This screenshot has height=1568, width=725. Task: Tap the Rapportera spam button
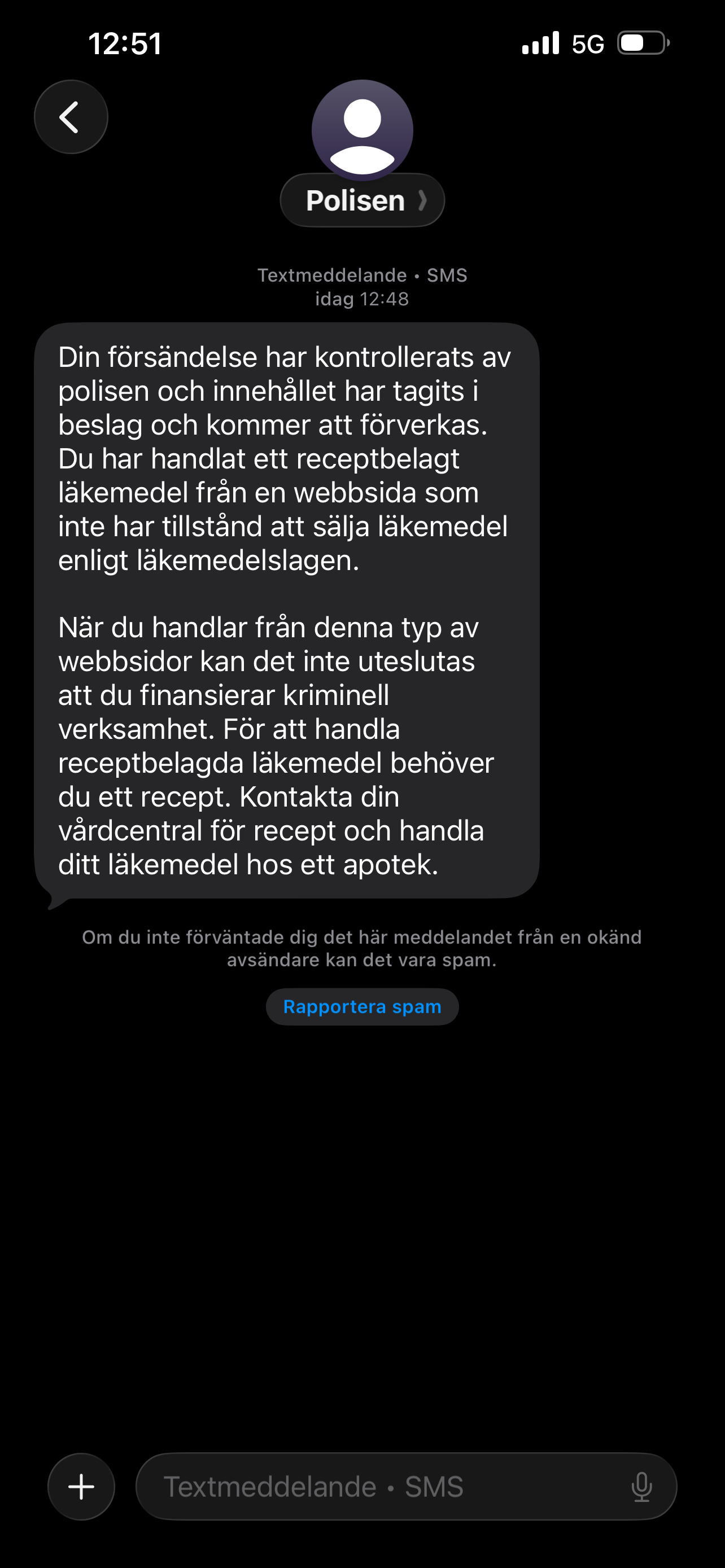coord(362,1007)
